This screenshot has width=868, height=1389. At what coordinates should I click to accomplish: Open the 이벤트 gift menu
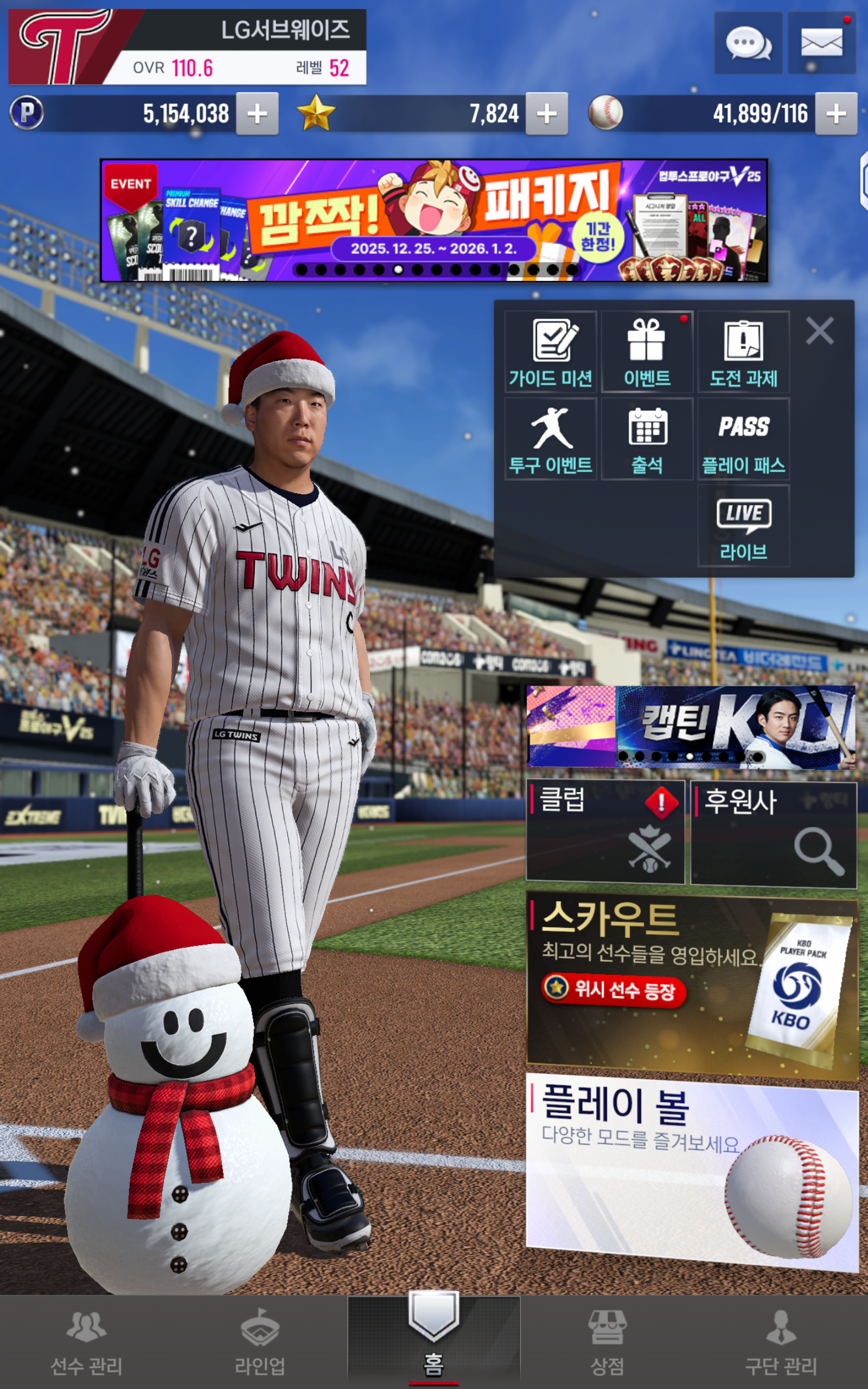coord(647,352)
